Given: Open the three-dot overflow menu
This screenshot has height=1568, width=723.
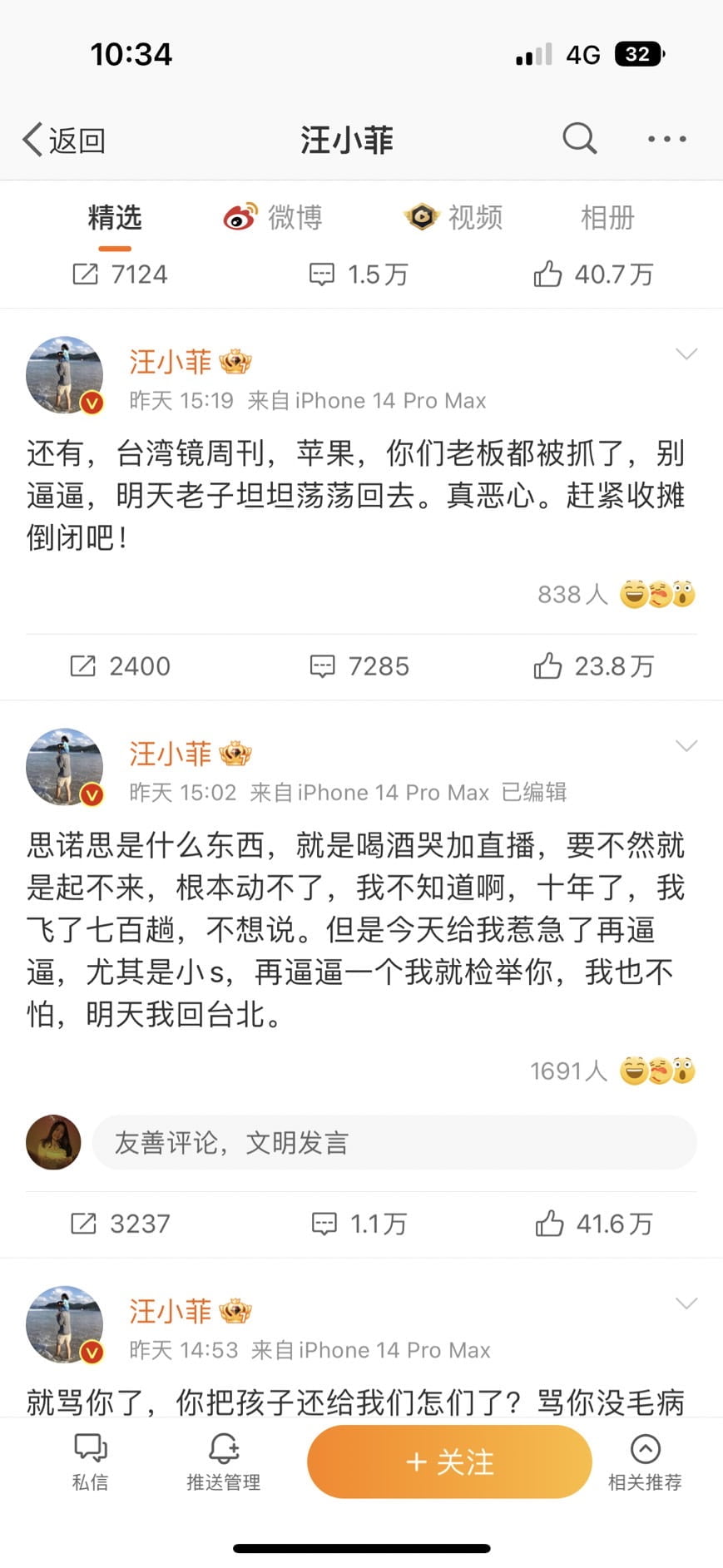Looking at the screenshot, I should (667, 139).
